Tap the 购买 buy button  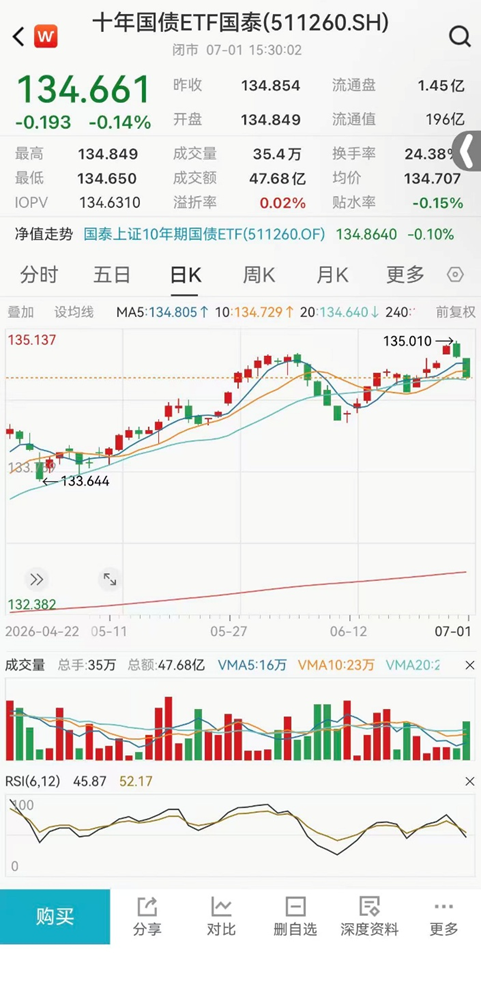click(55, 916)
